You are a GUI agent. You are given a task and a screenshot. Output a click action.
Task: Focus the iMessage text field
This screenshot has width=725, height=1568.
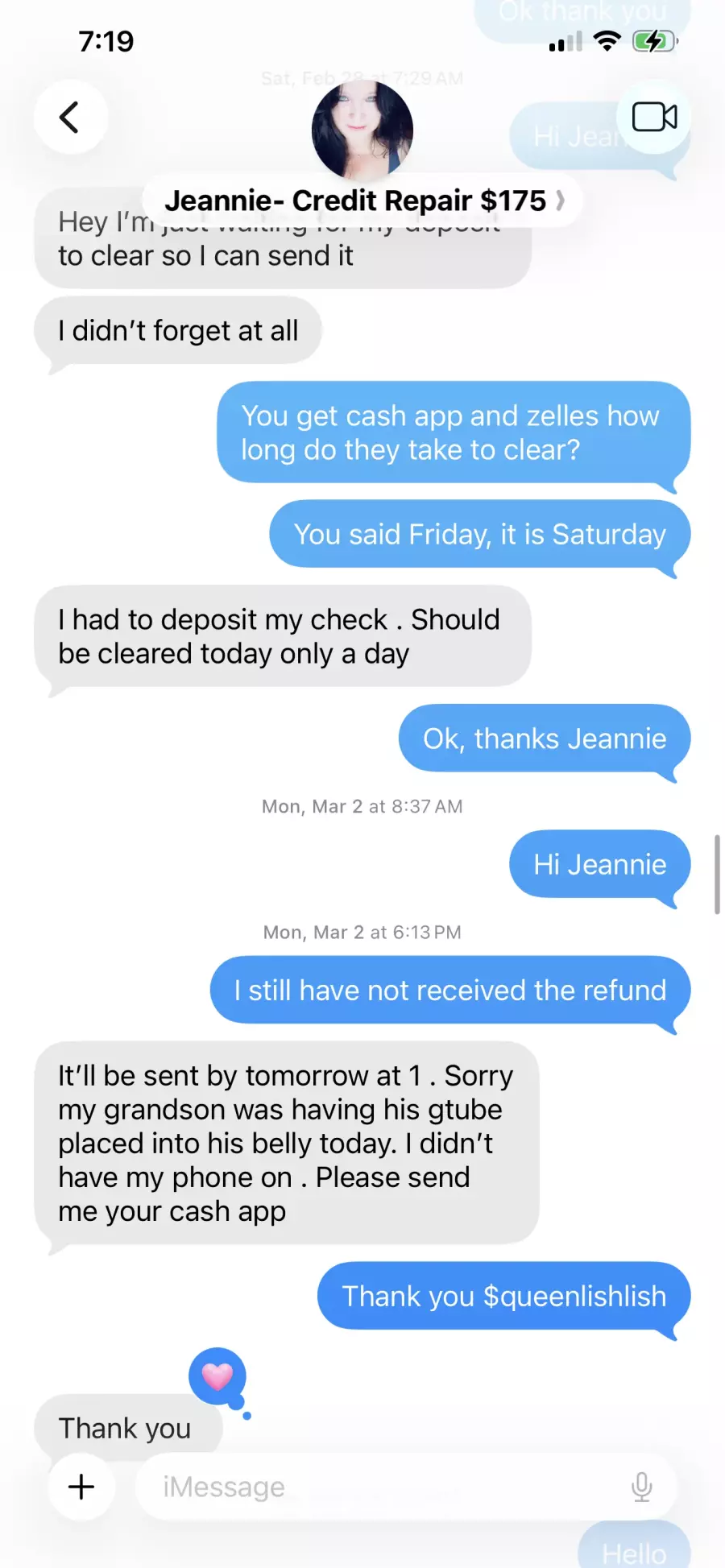379,1487
